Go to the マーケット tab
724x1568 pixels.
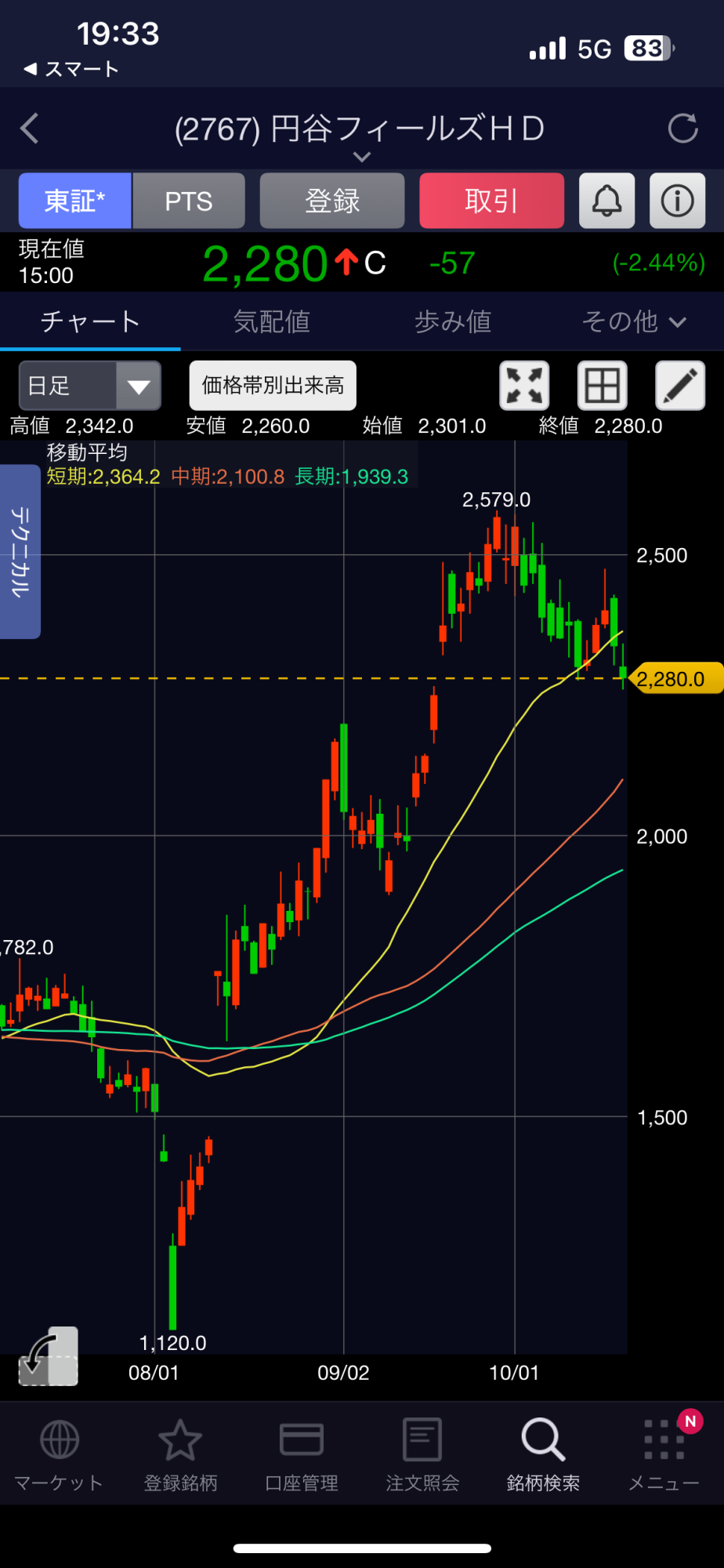tap(60, 1456)
